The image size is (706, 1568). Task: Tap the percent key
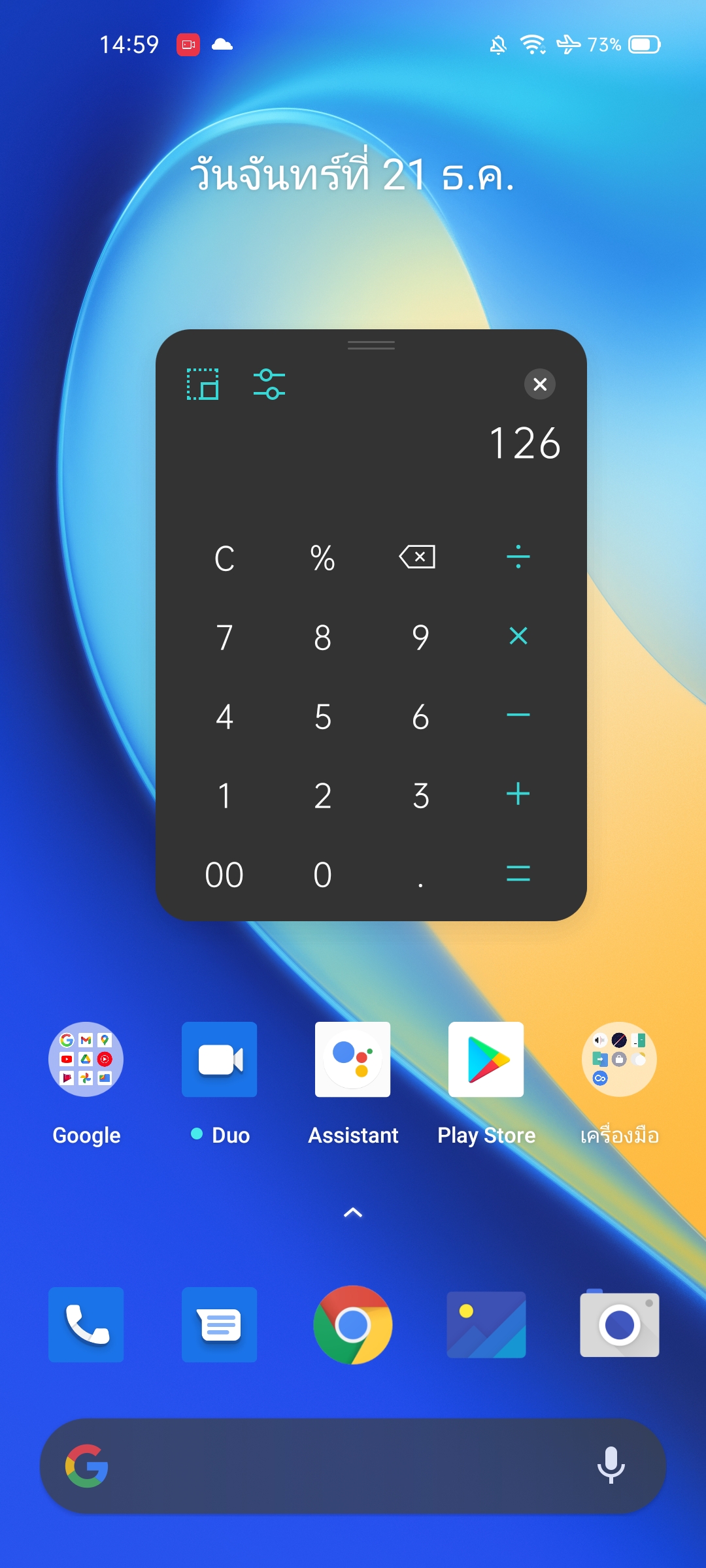point(322,559)
